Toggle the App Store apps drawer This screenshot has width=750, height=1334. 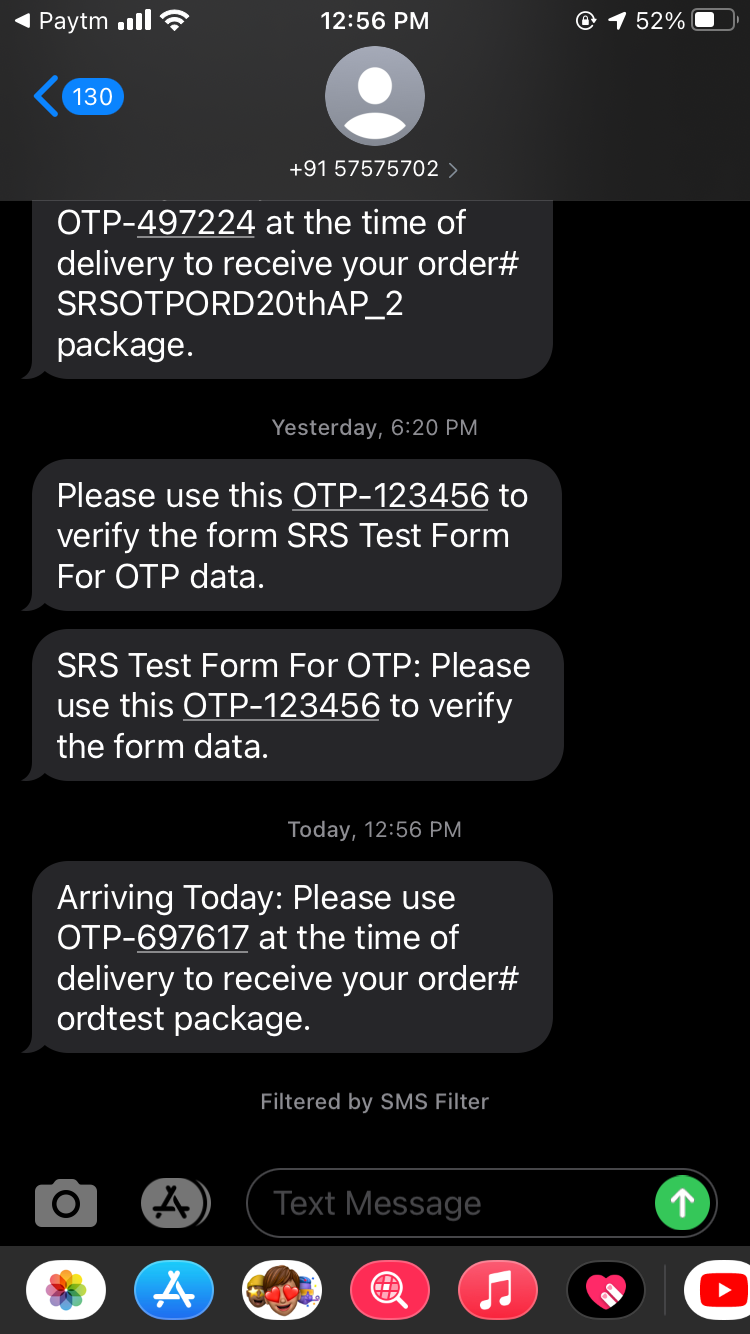coord(175,1203)
